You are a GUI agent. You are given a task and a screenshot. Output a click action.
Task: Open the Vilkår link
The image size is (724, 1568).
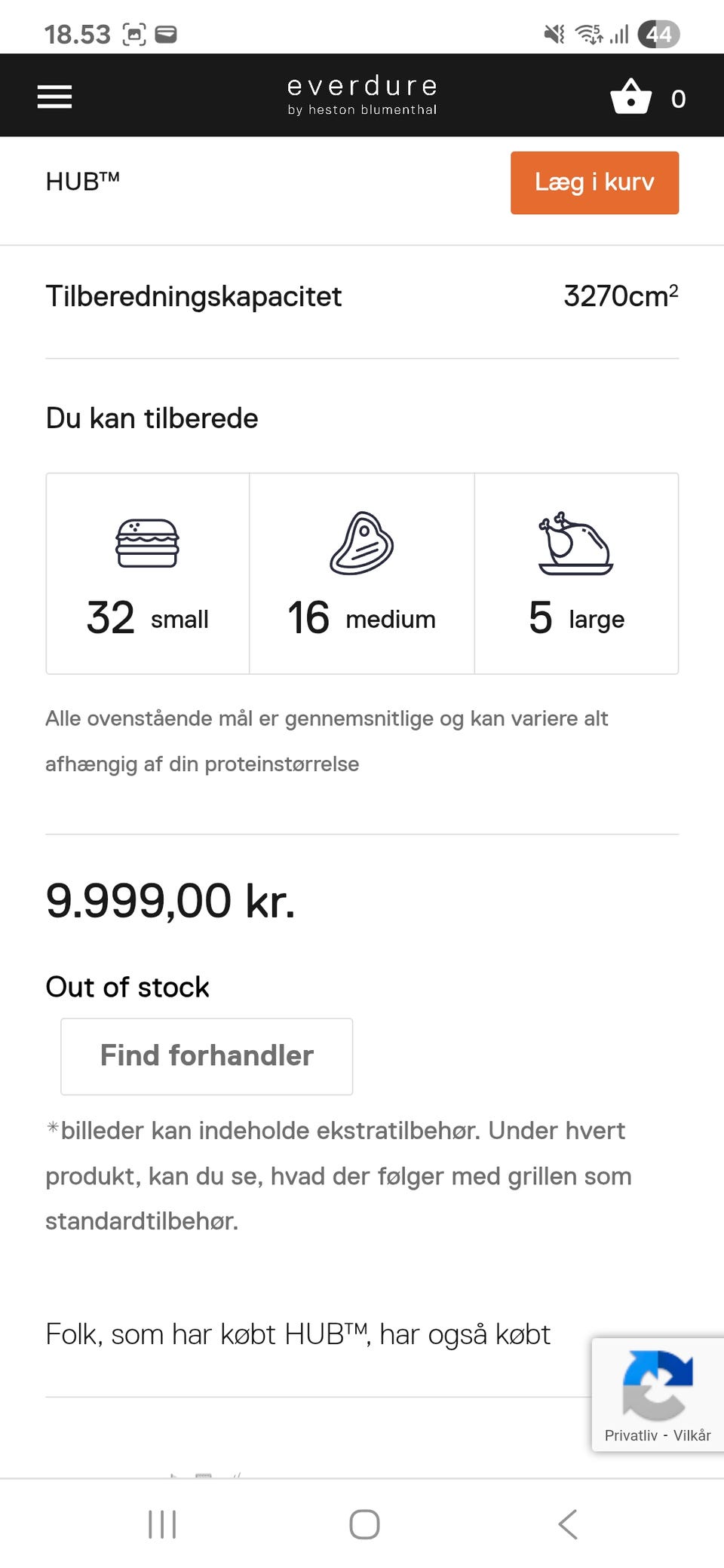click(x=693, y=1436)
